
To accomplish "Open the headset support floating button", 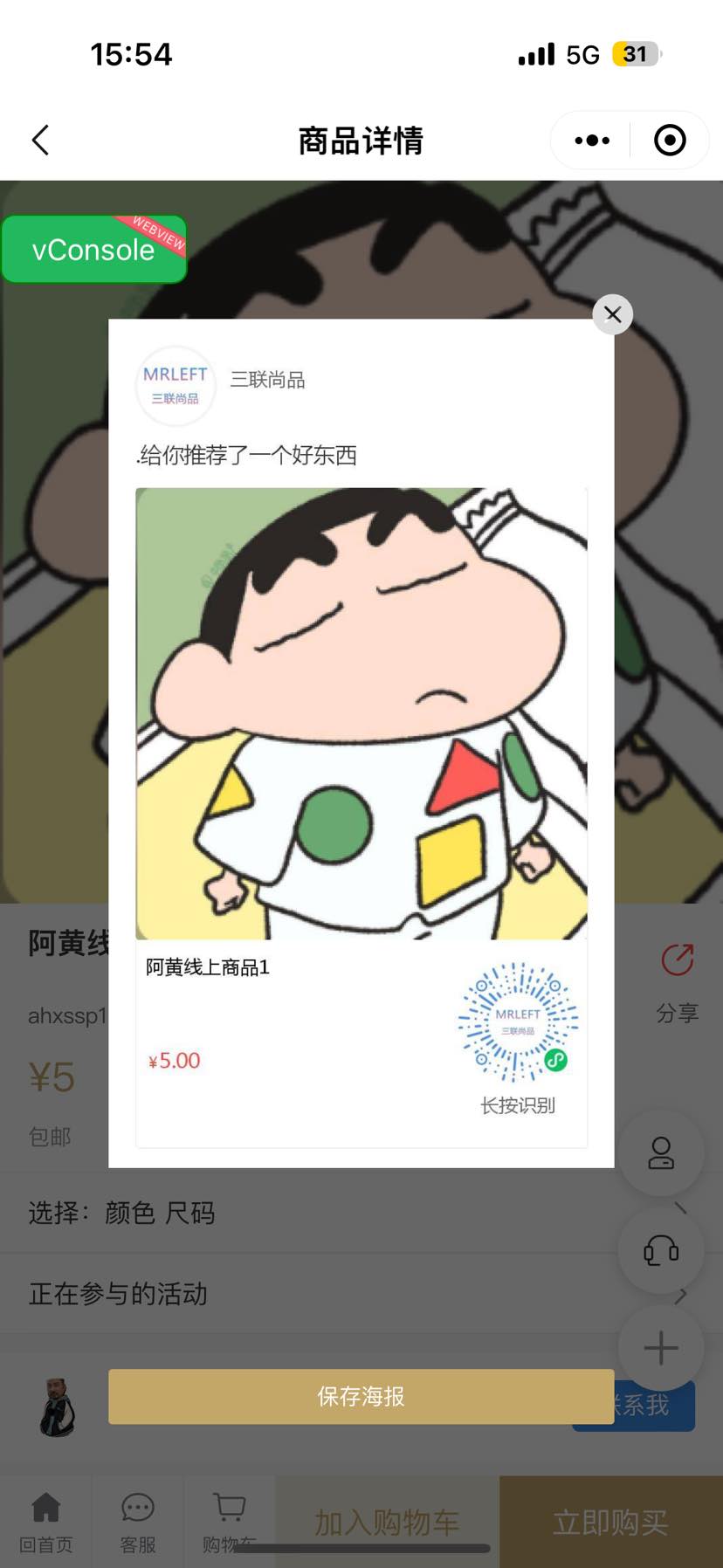I will click(x=661, y=1251).
